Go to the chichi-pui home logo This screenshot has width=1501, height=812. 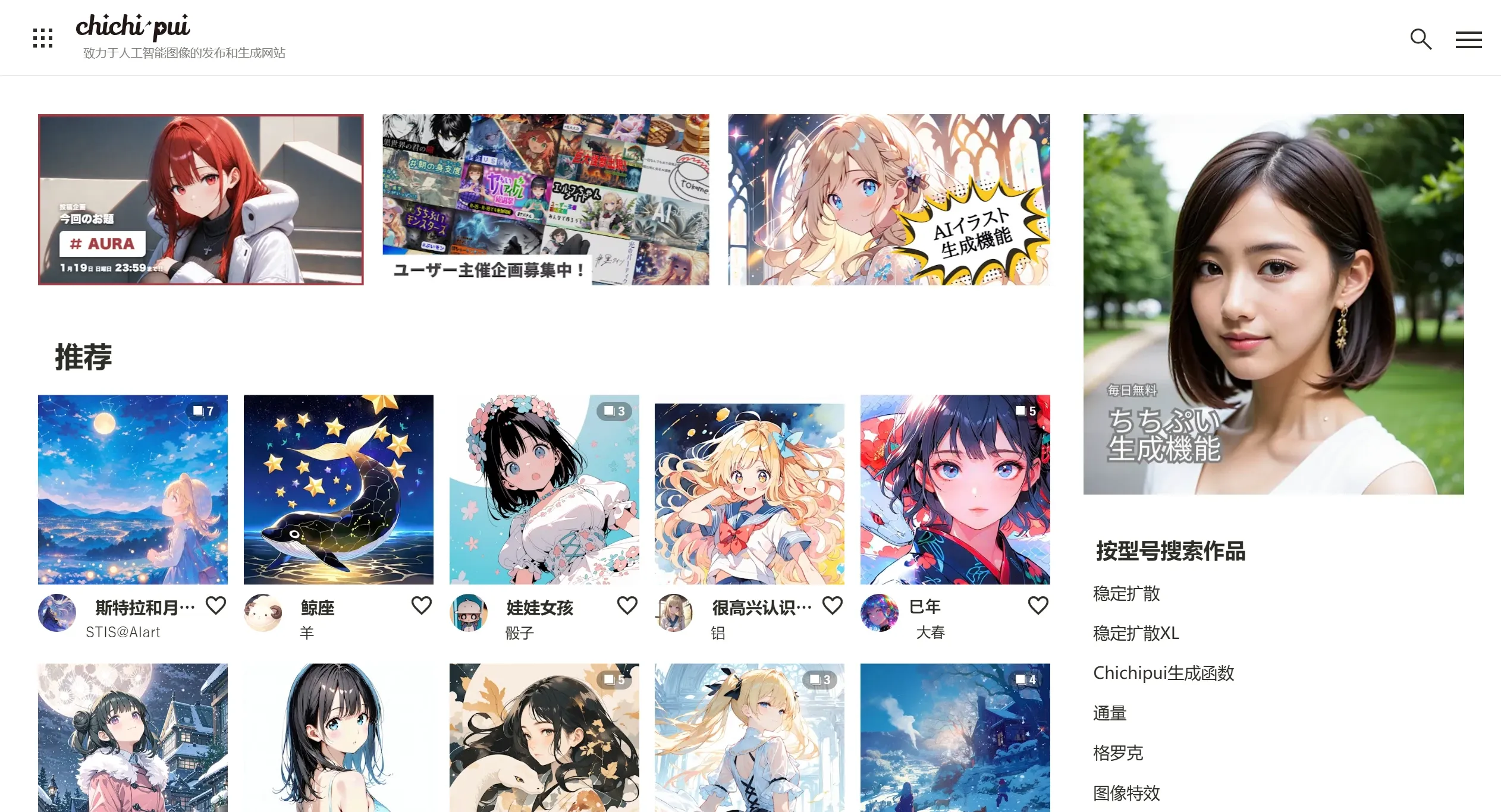coord(133,27)
